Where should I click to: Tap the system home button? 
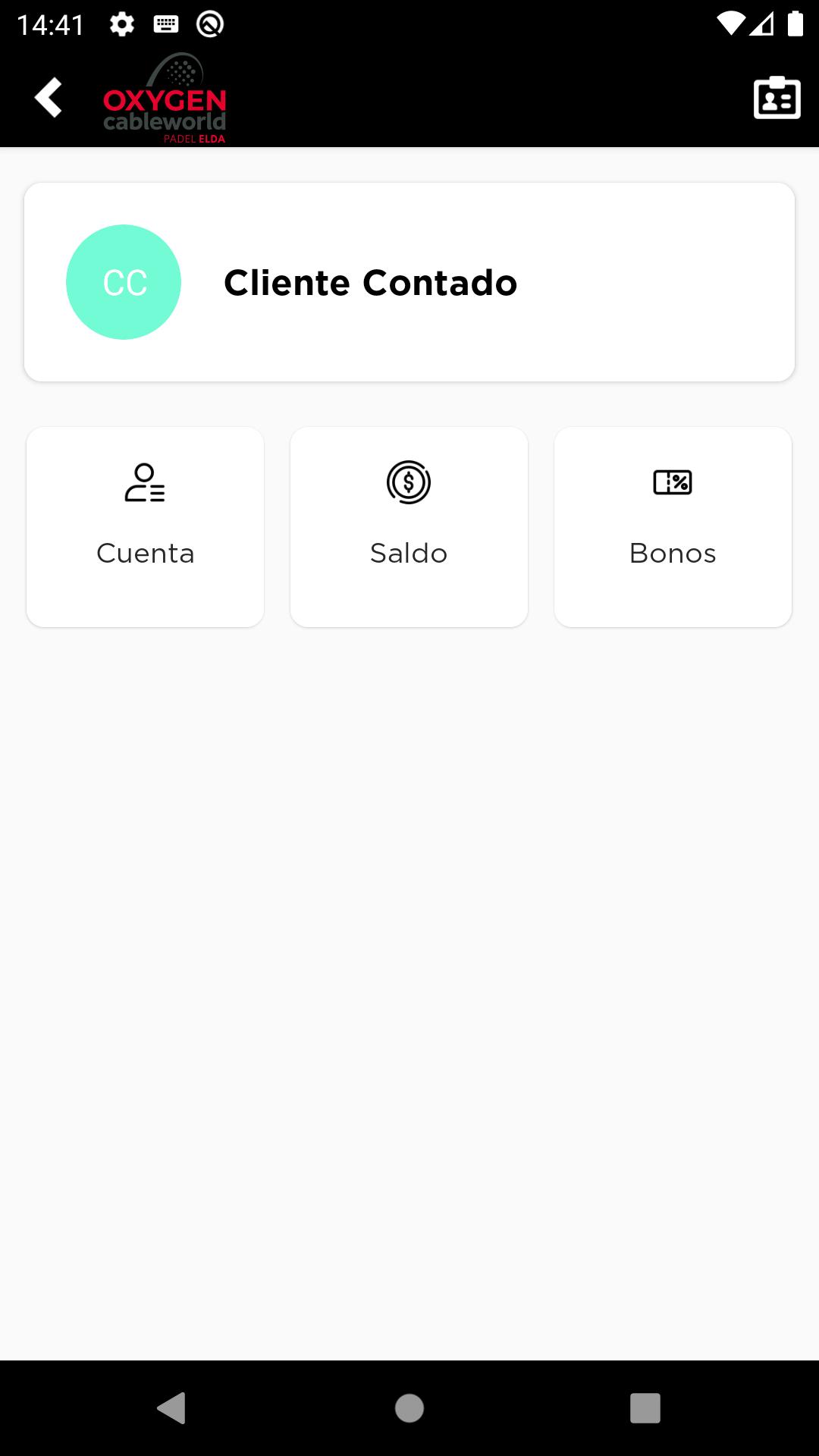(409, 1408)
